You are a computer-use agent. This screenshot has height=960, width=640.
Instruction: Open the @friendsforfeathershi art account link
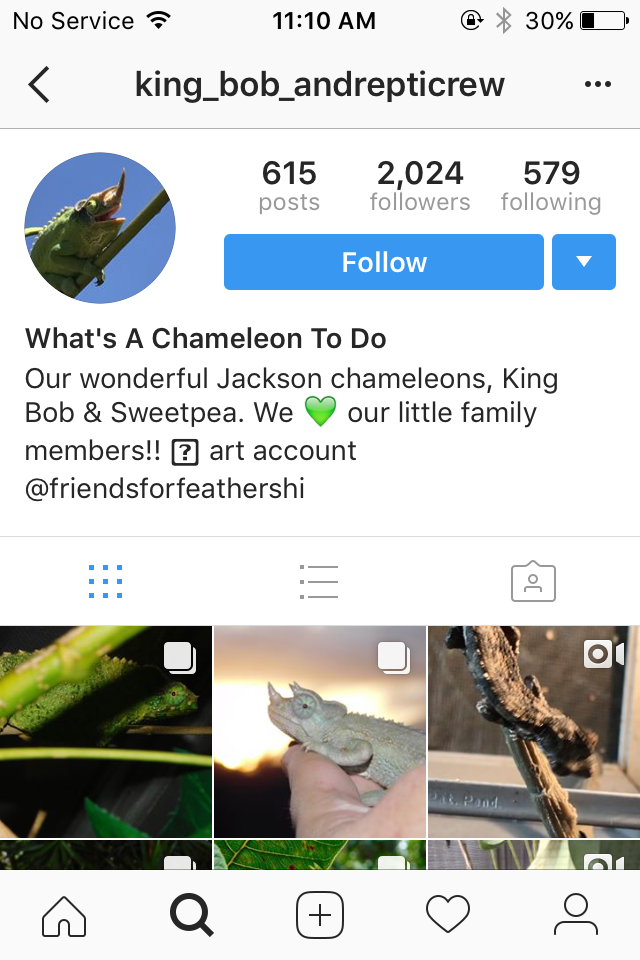click(165, 489)
